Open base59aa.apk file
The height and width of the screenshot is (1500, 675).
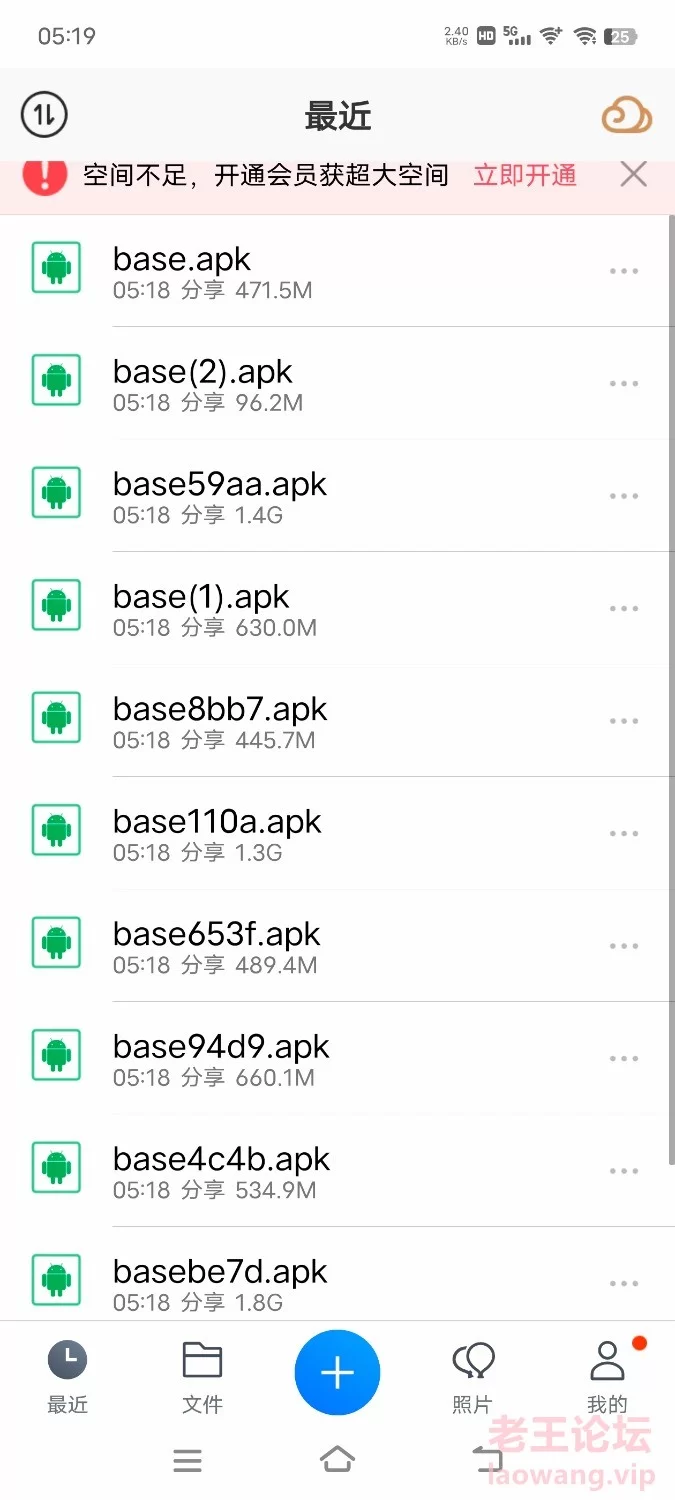tap(337, 496)
